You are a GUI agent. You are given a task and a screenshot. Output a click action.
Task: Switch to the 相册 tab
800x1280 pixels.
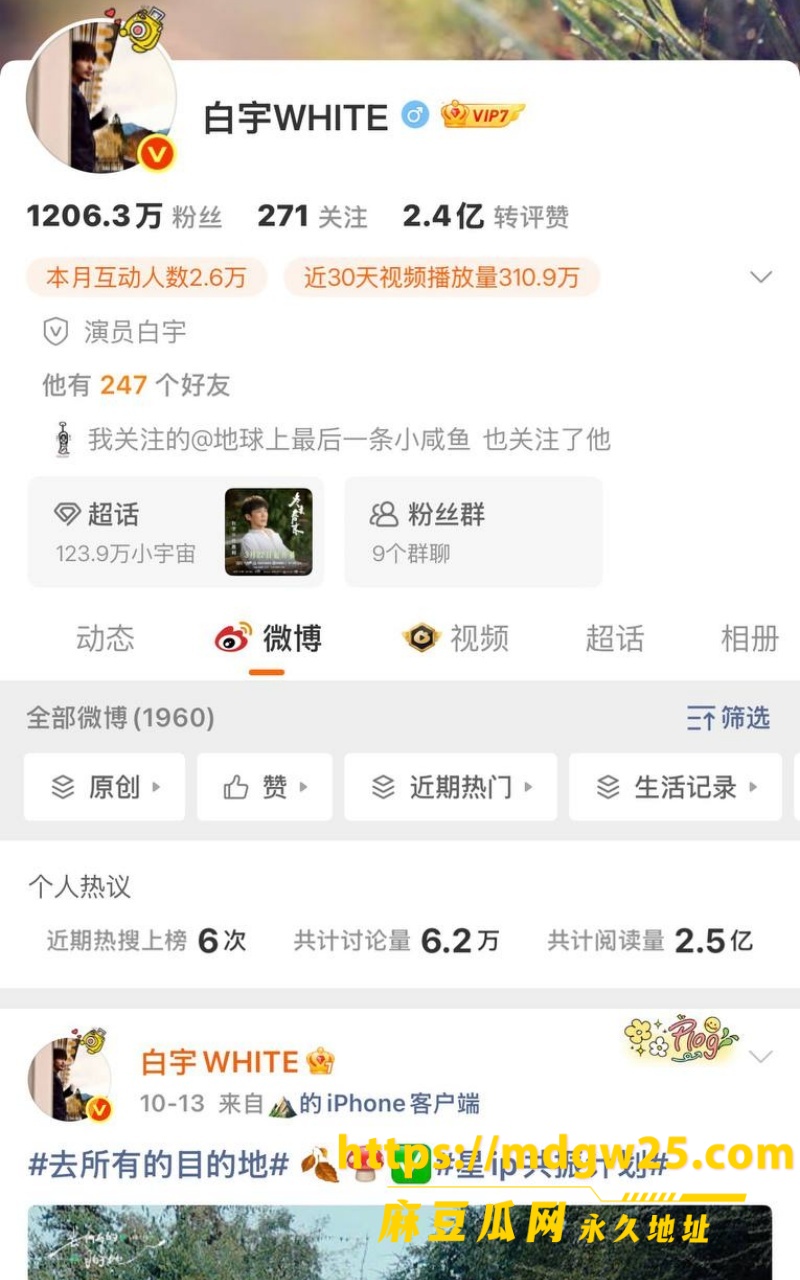tap(750, 638)
